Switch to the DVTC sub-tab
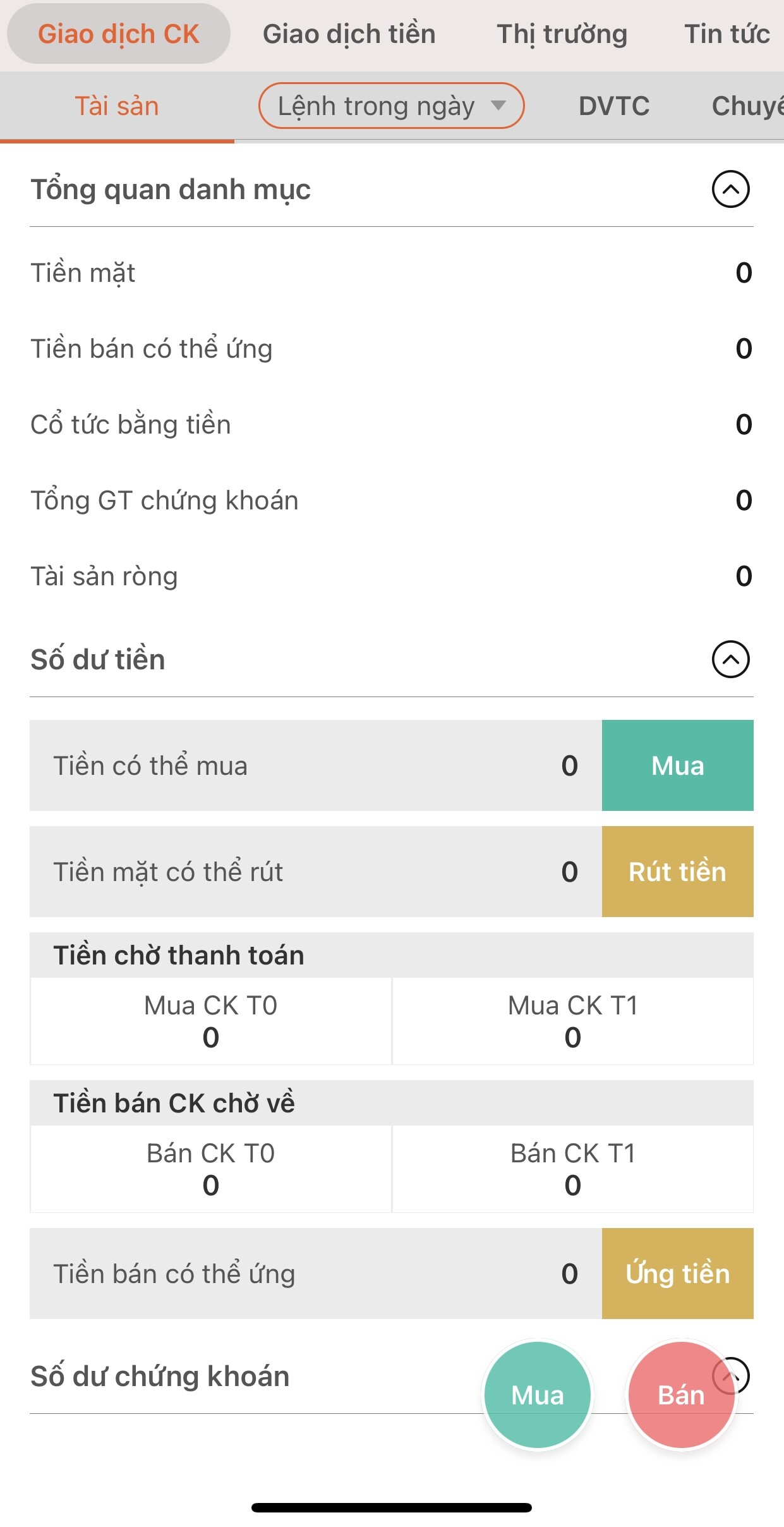 (613, 106)
